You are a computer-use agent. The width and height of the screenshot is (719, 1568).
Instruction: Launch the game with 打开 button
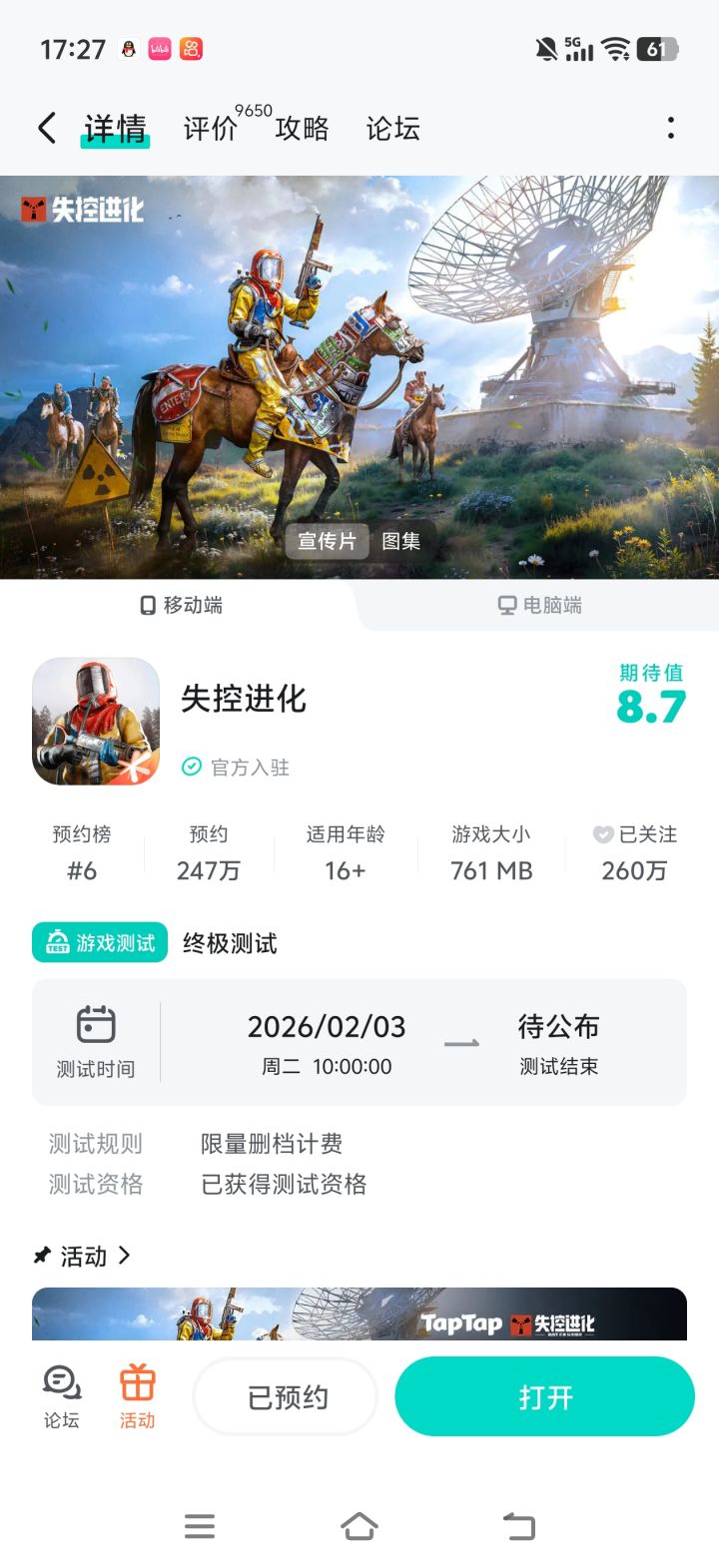[544, 1397]
